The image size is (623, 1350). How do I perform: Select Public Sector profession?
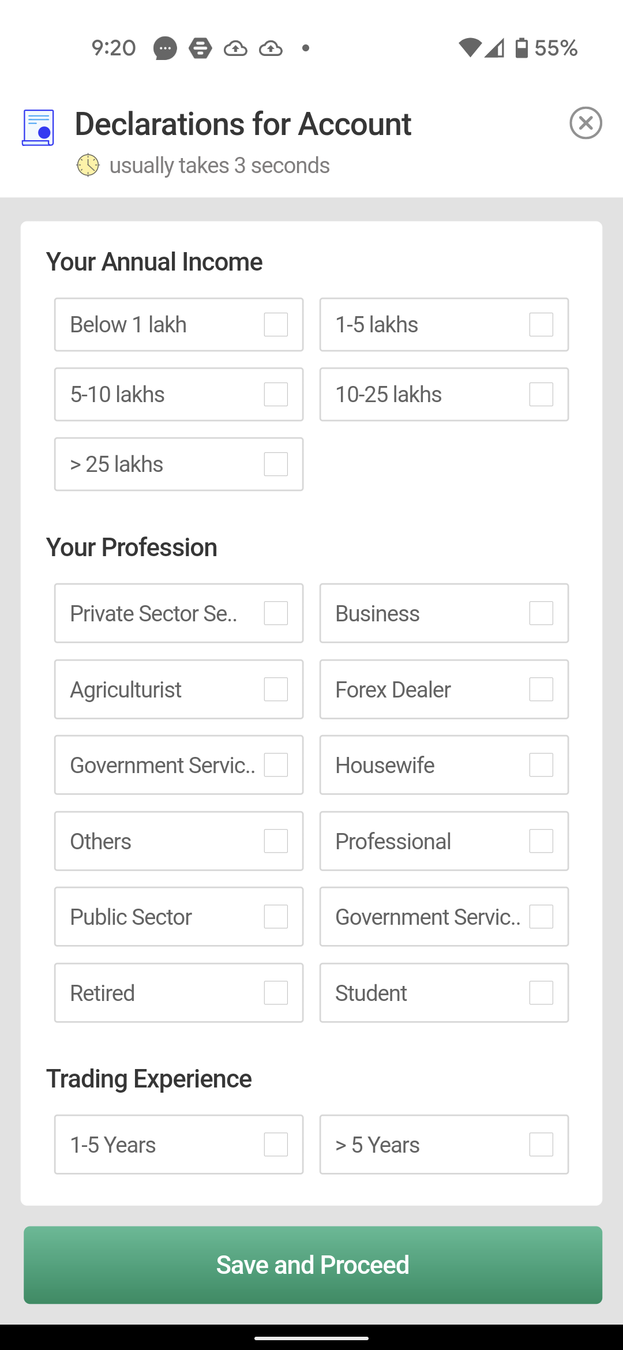[275, 917]
